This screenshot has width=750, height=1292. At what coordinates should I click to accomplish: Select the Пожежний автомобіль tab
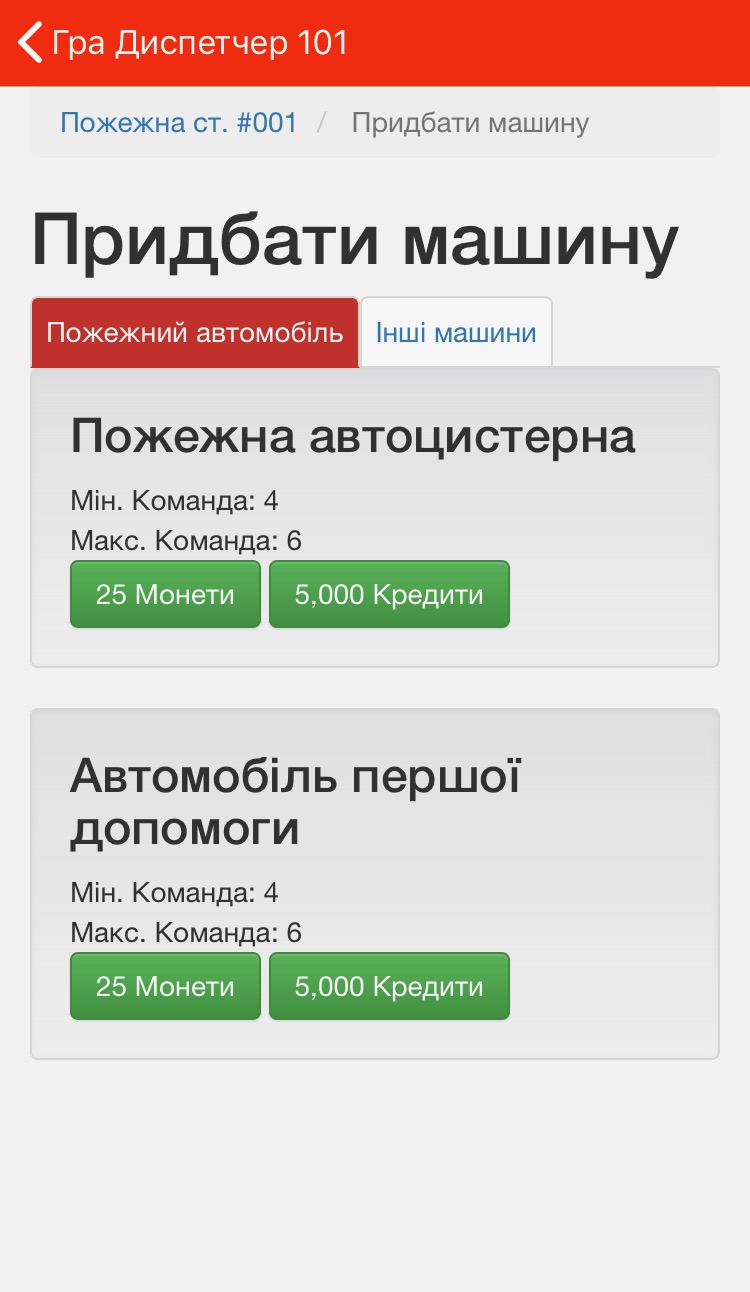tap(195, 333)
